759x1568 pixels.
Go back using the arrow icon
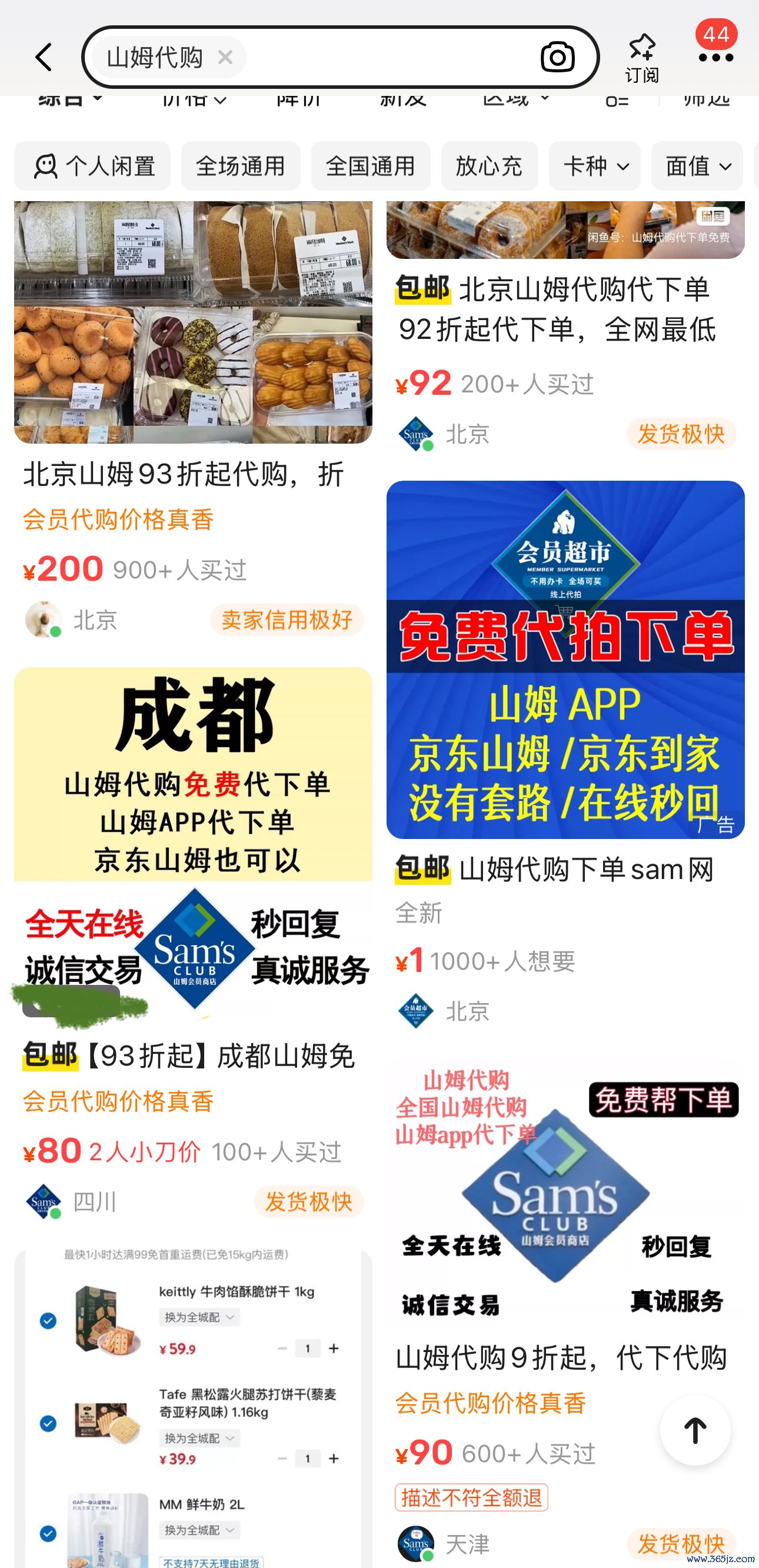(44, 58)
